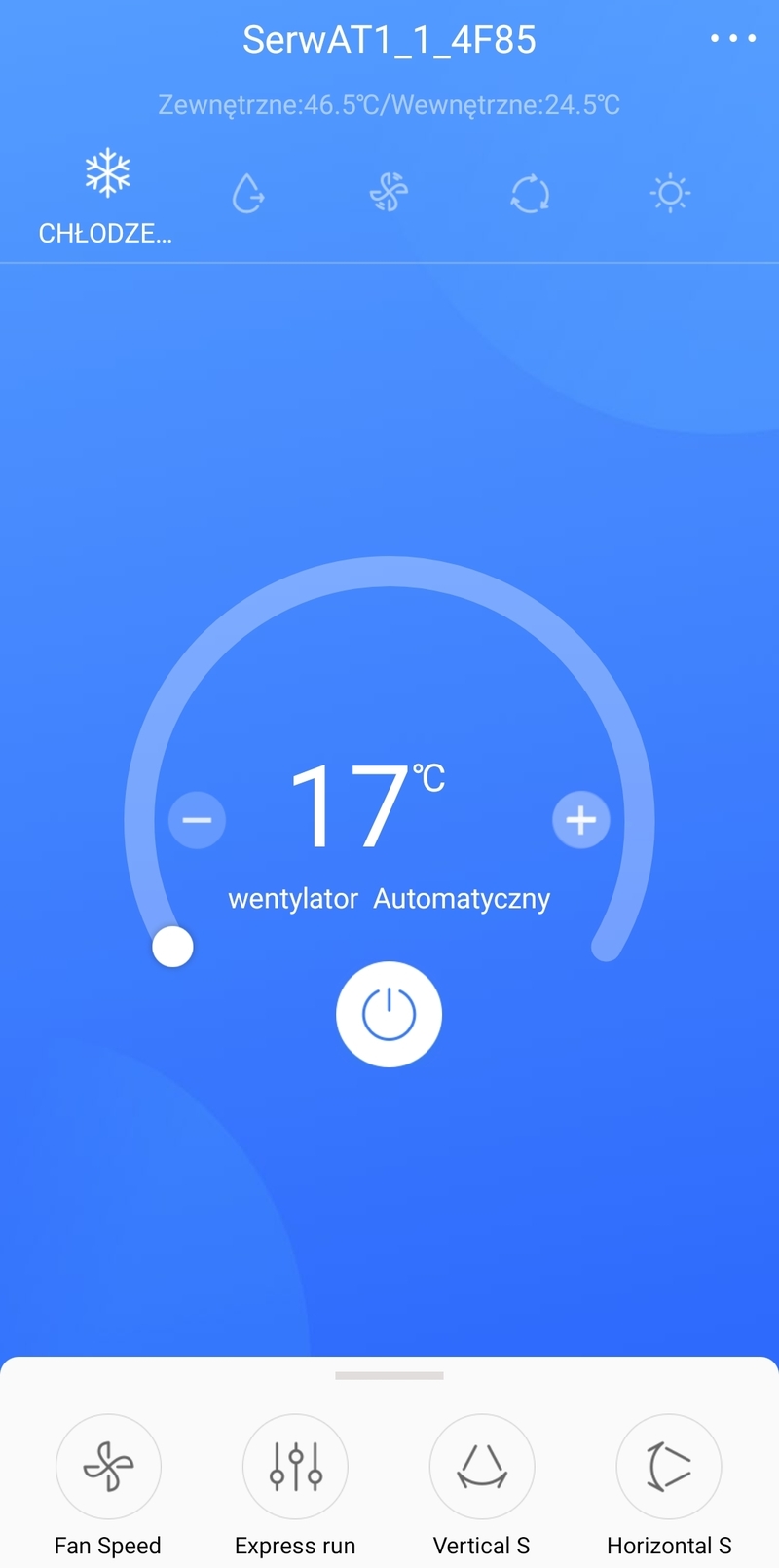Decrease temperature with the minus button

click(x=197, y=820)
